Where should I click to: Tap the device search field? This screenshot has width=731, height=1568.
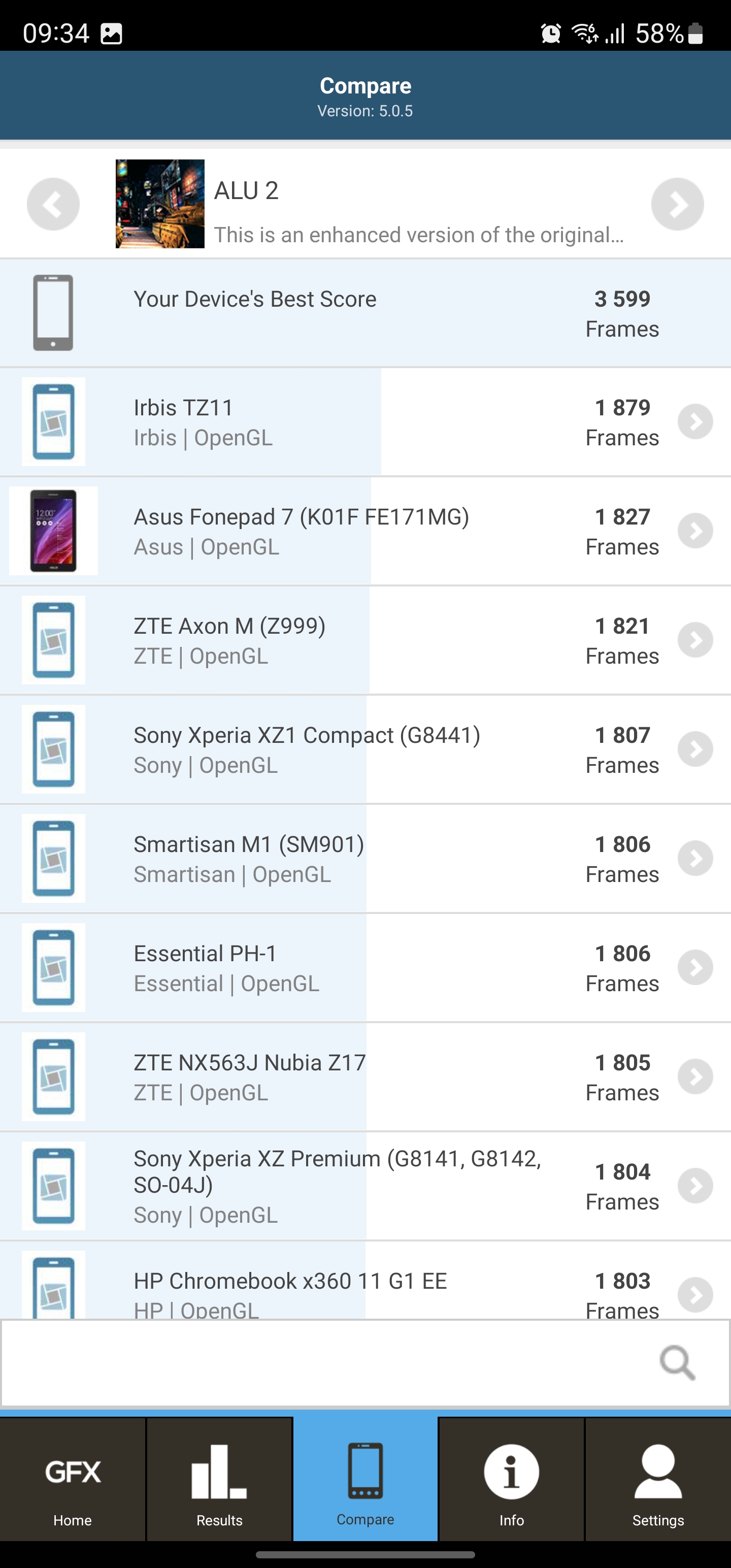pos(328,1363)
